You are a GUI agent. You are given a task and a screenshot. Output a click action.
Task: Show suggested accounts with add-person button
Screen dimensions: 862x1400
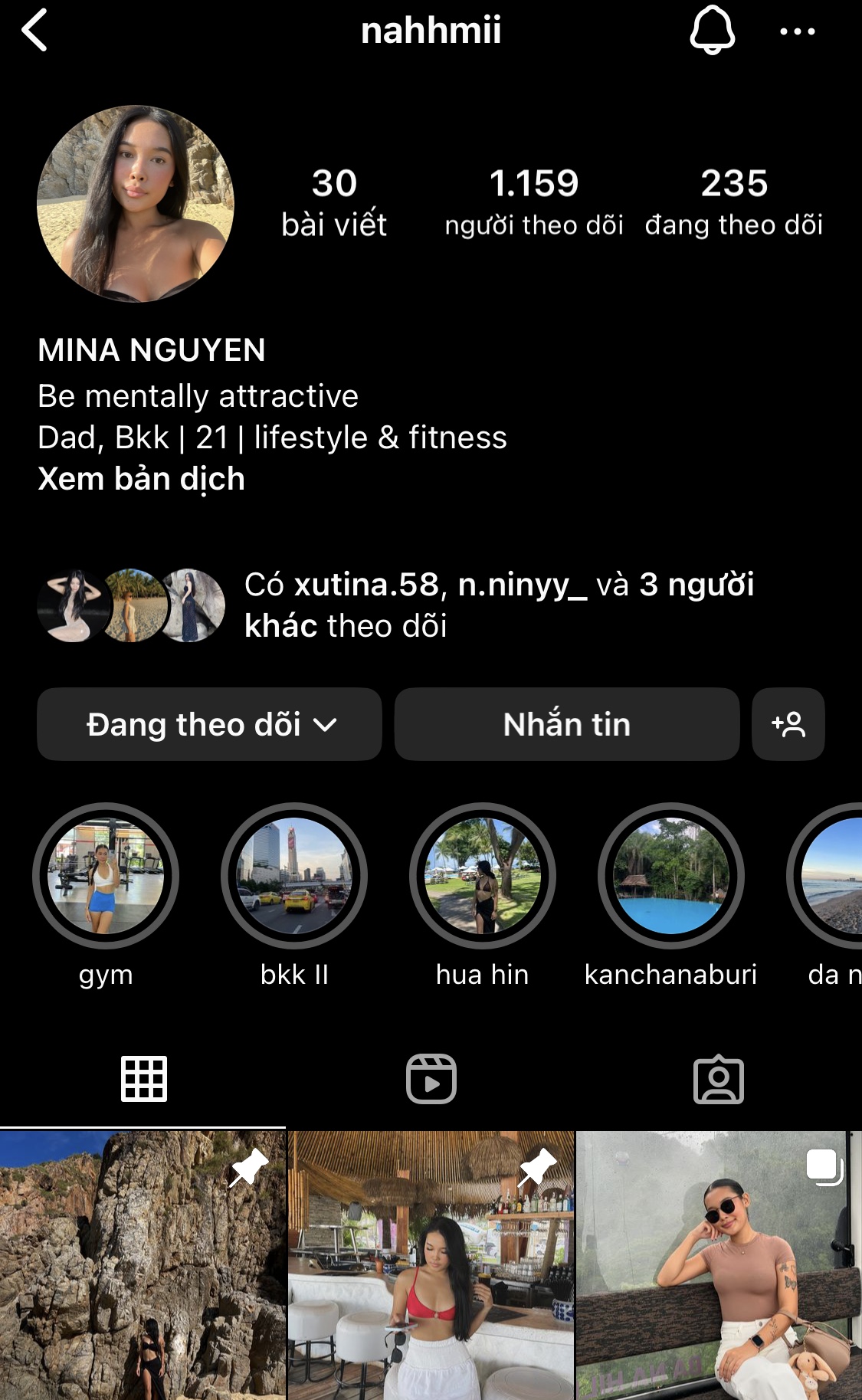(x=788, y=724)
